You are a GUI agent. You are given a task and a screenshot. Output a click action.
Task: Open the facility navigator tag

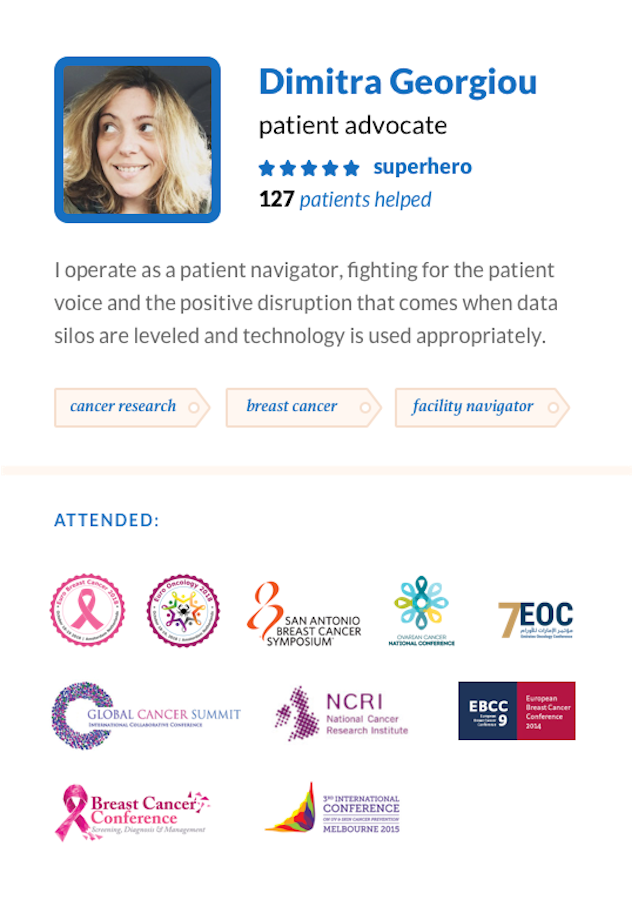[x=474, y=407]
